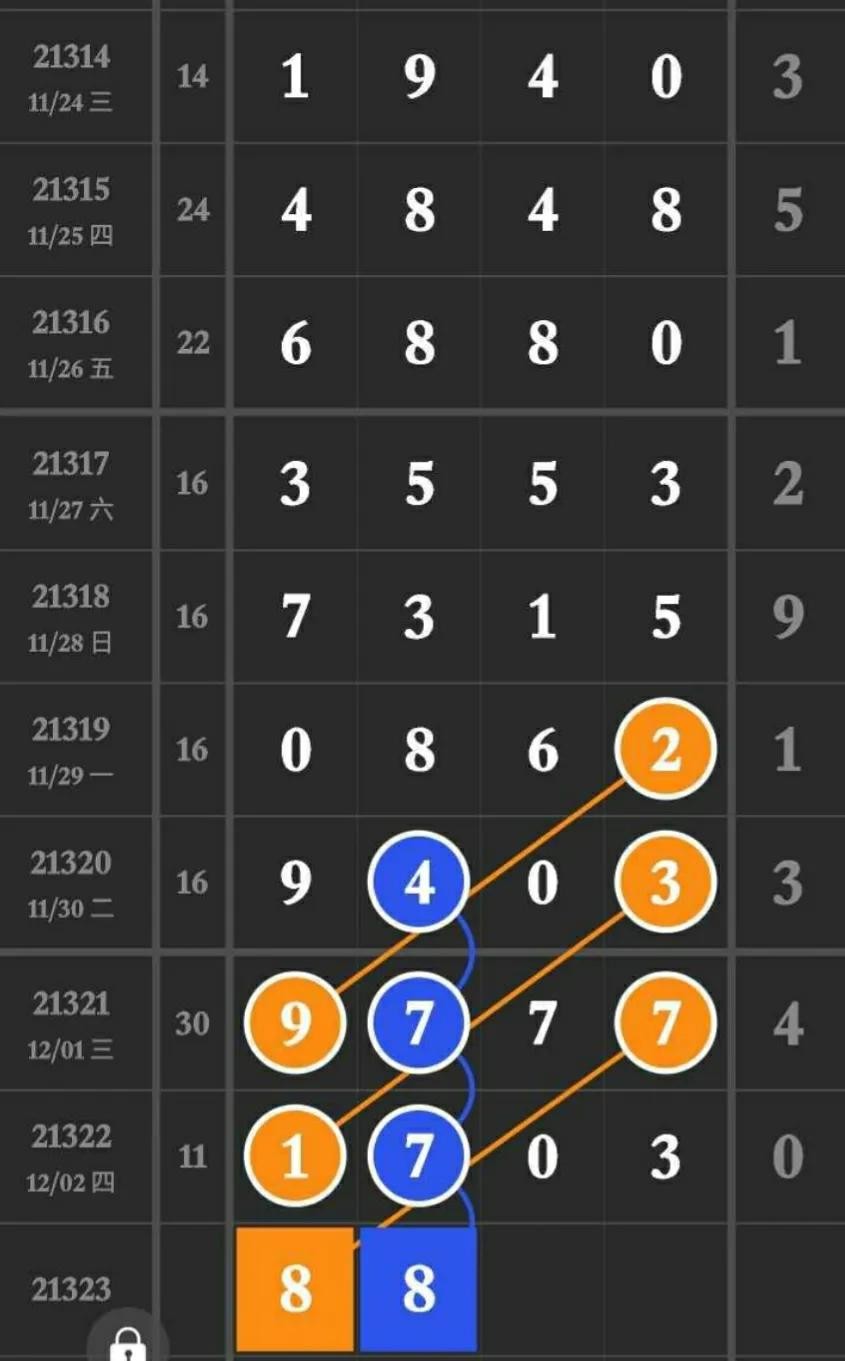
Task: Select the blue 8 prediction cell
Action: [x=418, y=1289]
